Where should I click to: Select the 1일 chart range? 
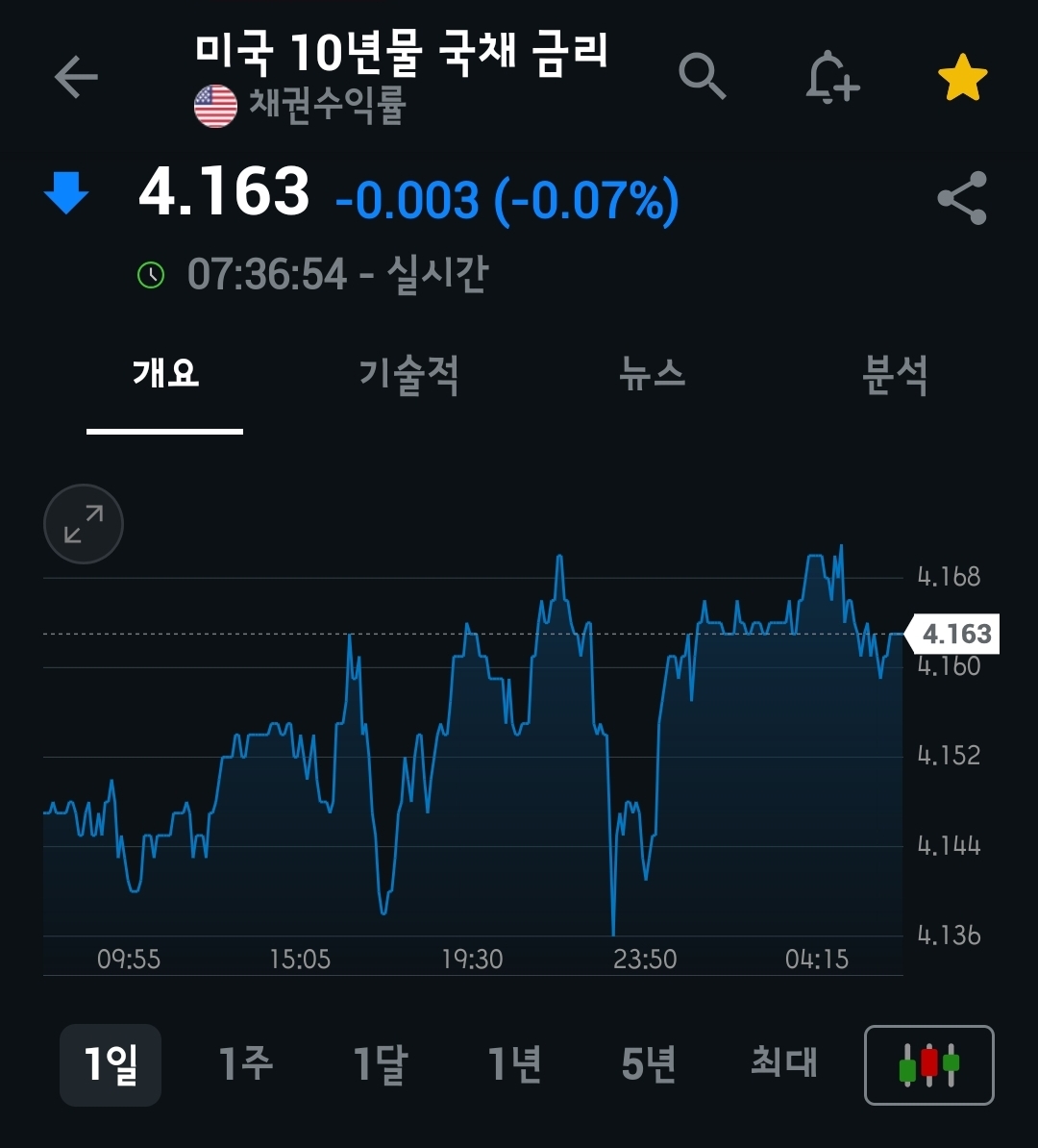(x=111, y=1065)
